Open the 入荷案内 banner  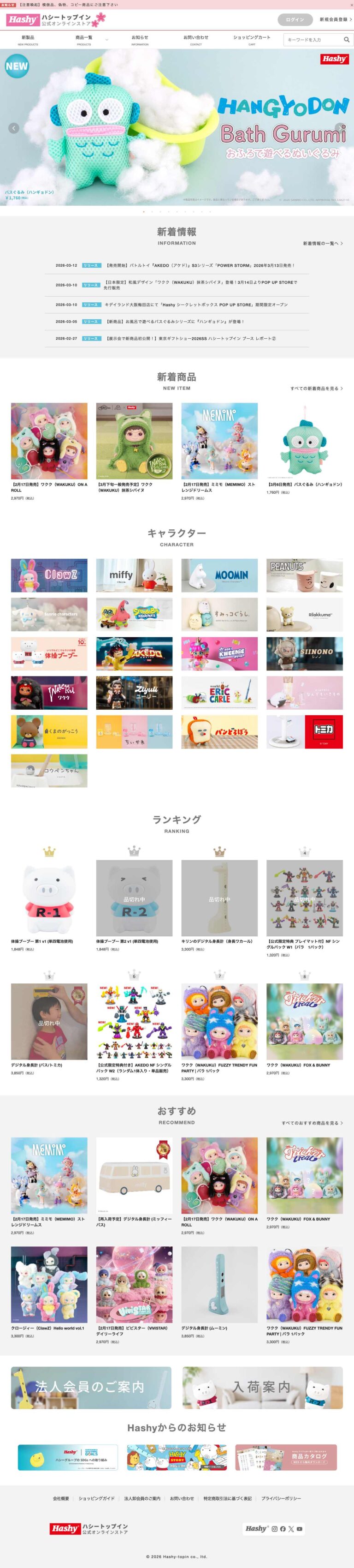click(262, 1388)
